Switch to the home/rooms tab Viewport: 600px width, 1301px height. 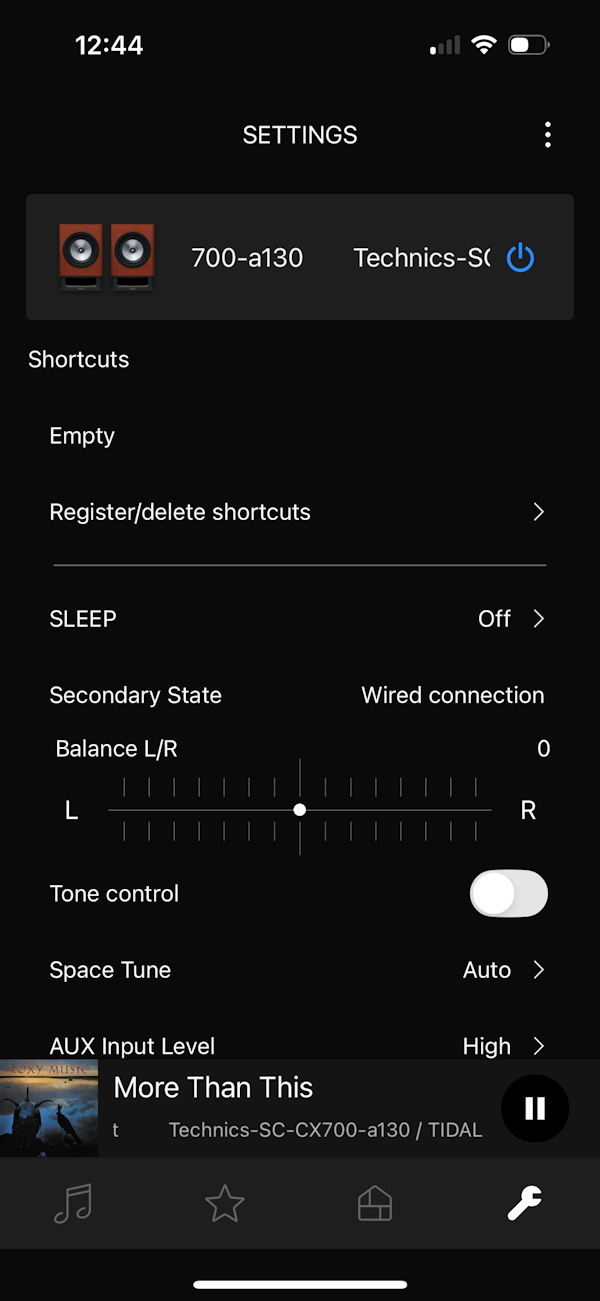pos(375,1204)
